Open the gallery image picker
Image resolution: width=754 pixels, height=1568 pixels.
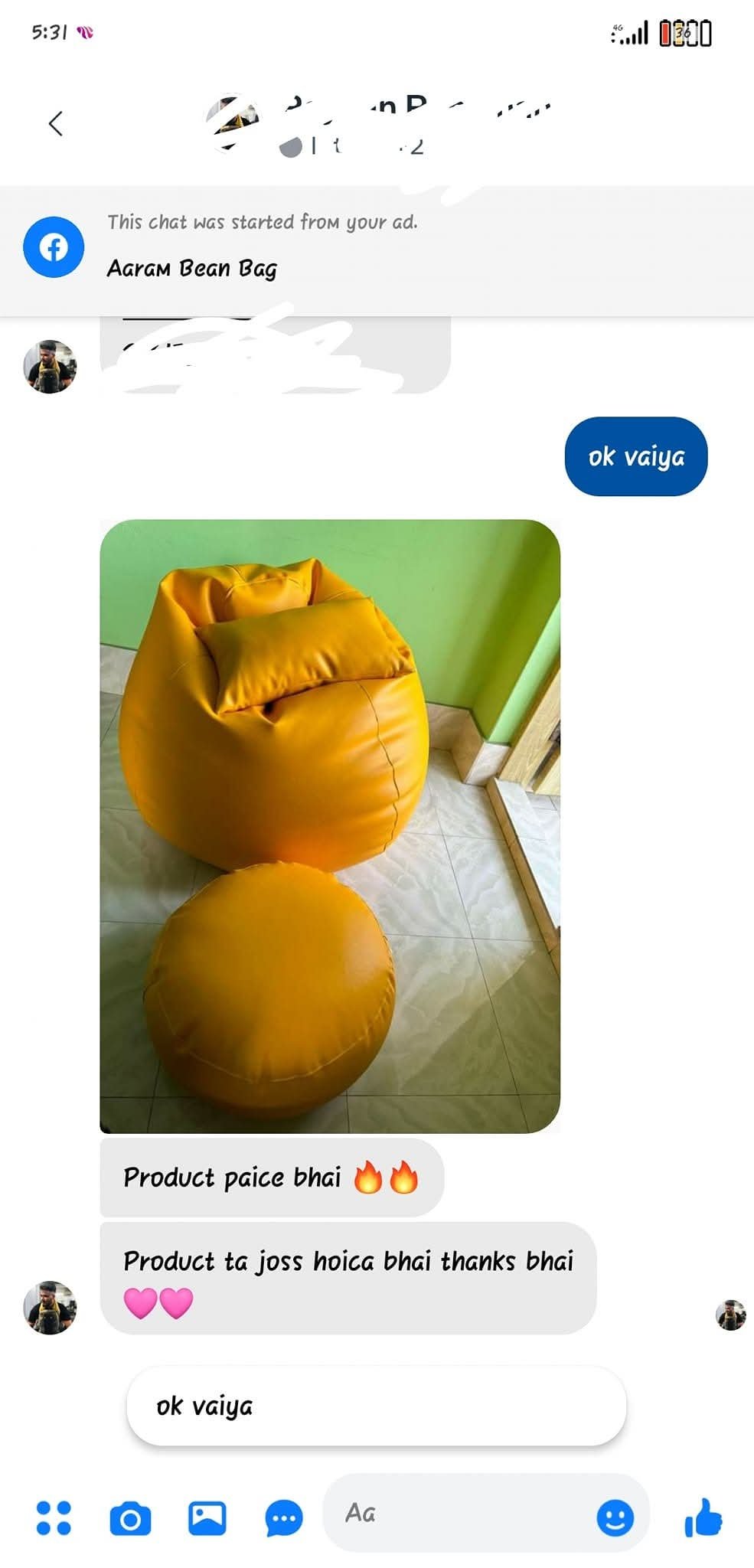click(x=207, y=1517)
